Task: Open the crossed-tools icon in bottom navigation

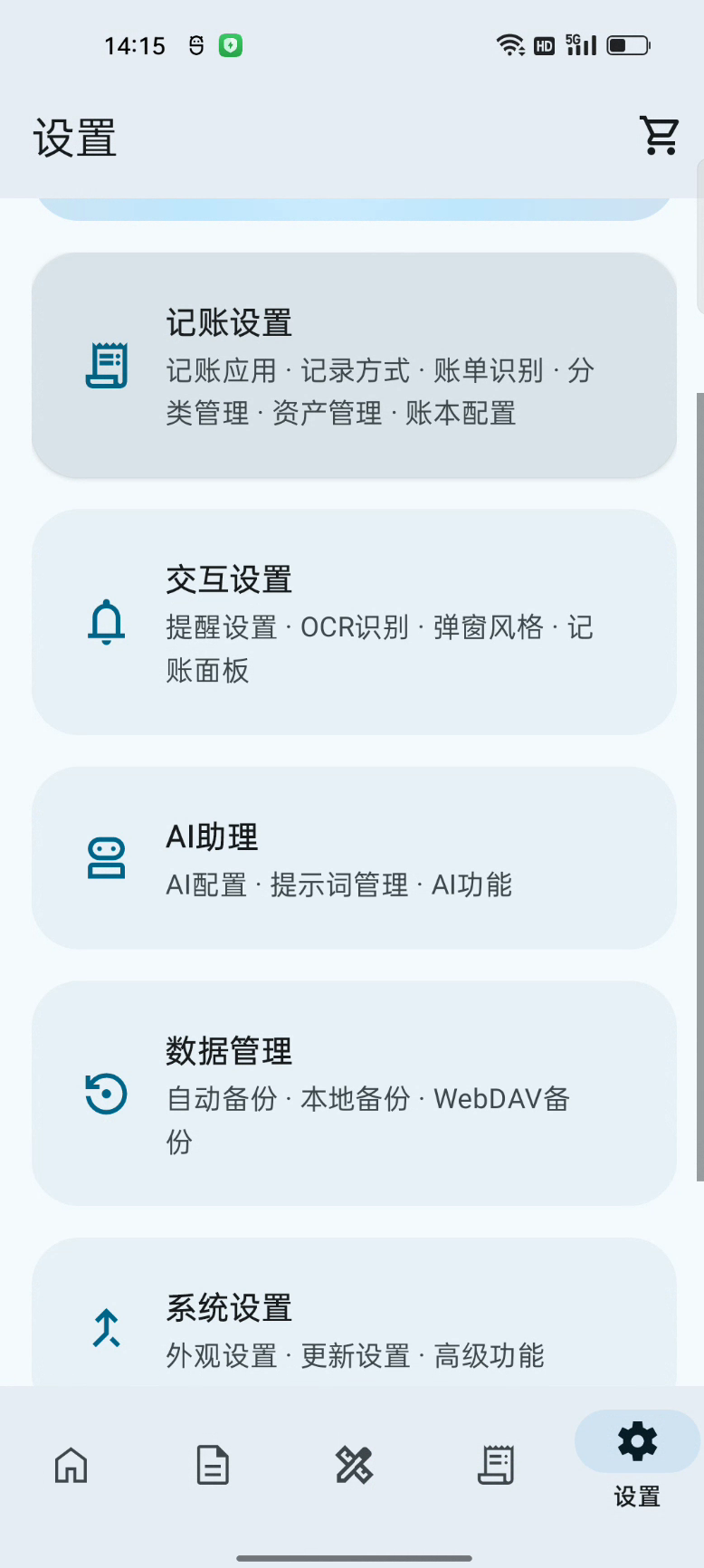Action: pos(353,1464)
